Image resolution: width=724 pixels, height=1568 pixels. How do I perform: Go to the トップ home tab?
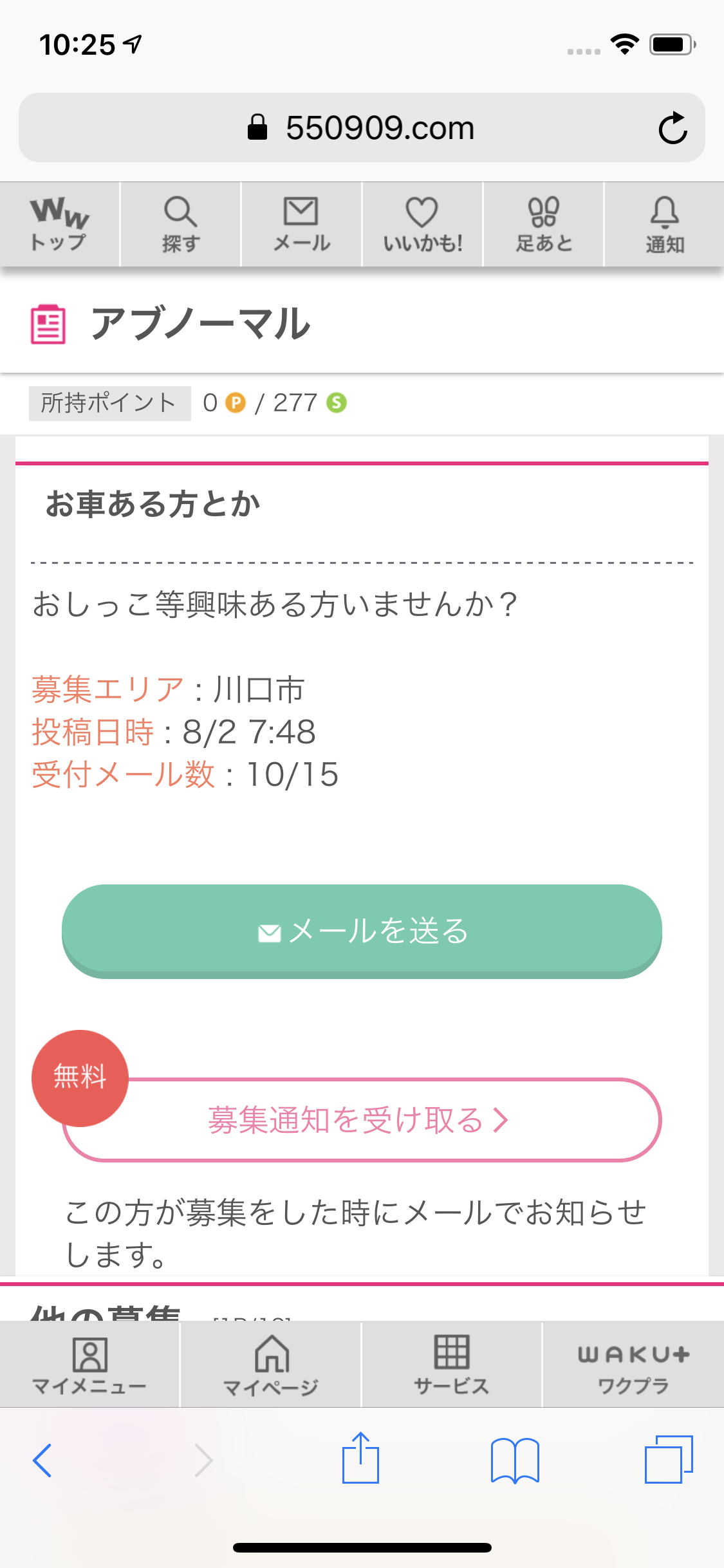59,224
